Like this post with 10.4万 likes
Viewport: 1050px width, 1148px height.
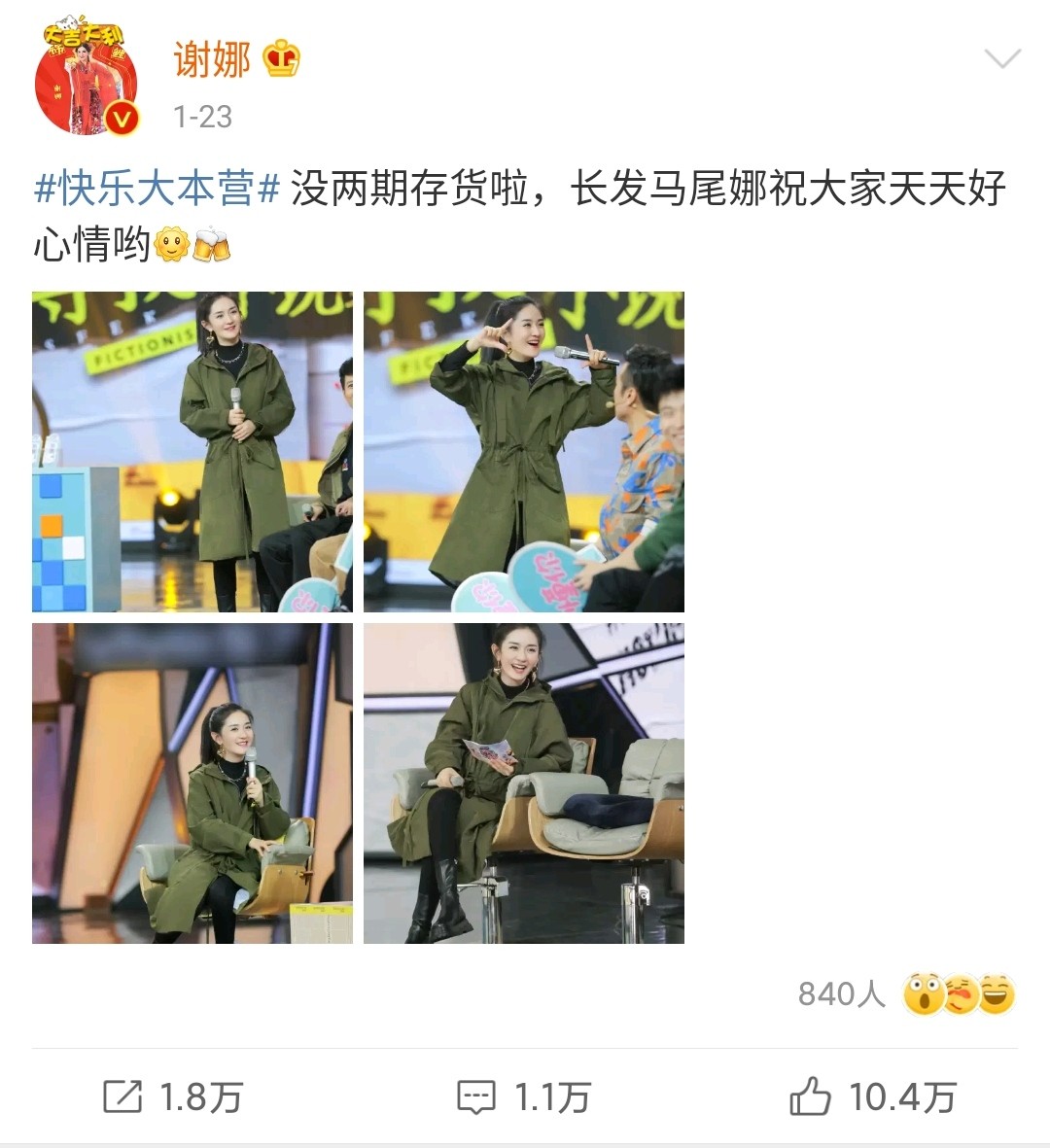click(x=872, y=1097)
